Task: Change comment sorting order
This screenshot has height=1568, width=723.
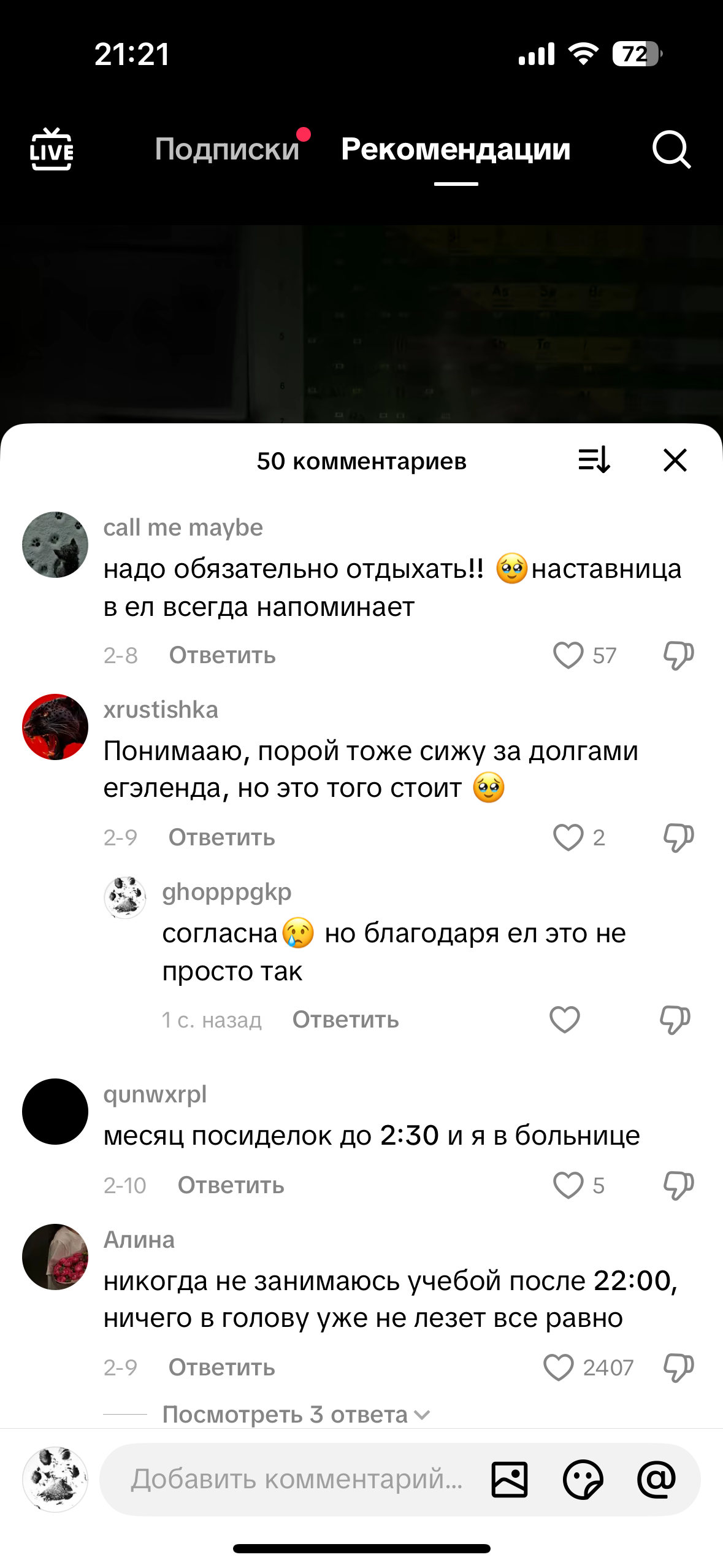Action: click(x=594, y=460)
